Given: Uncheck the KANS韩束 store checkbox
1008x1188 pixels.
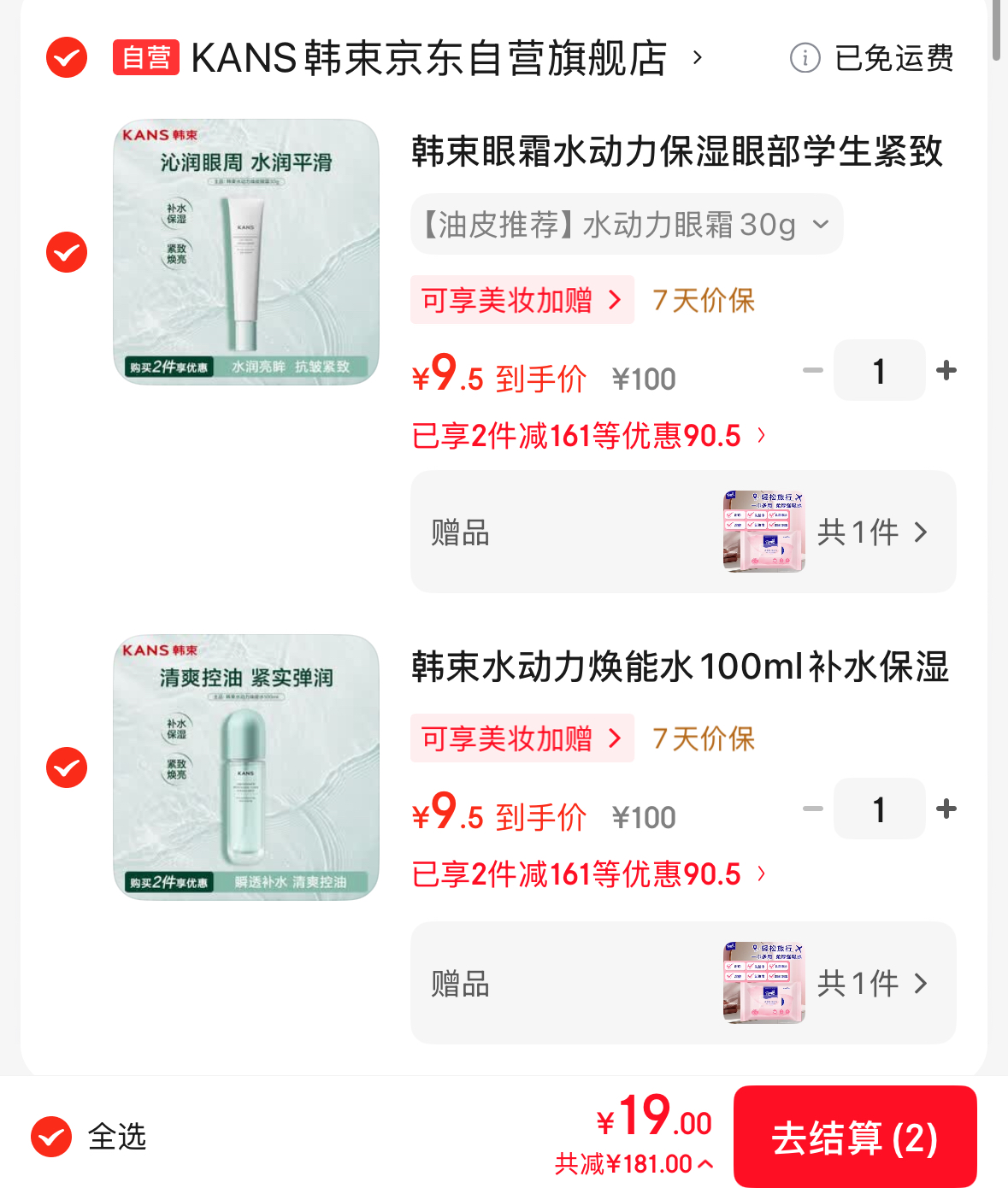Looking at the screenshot, I should click(x=67, y=58).
